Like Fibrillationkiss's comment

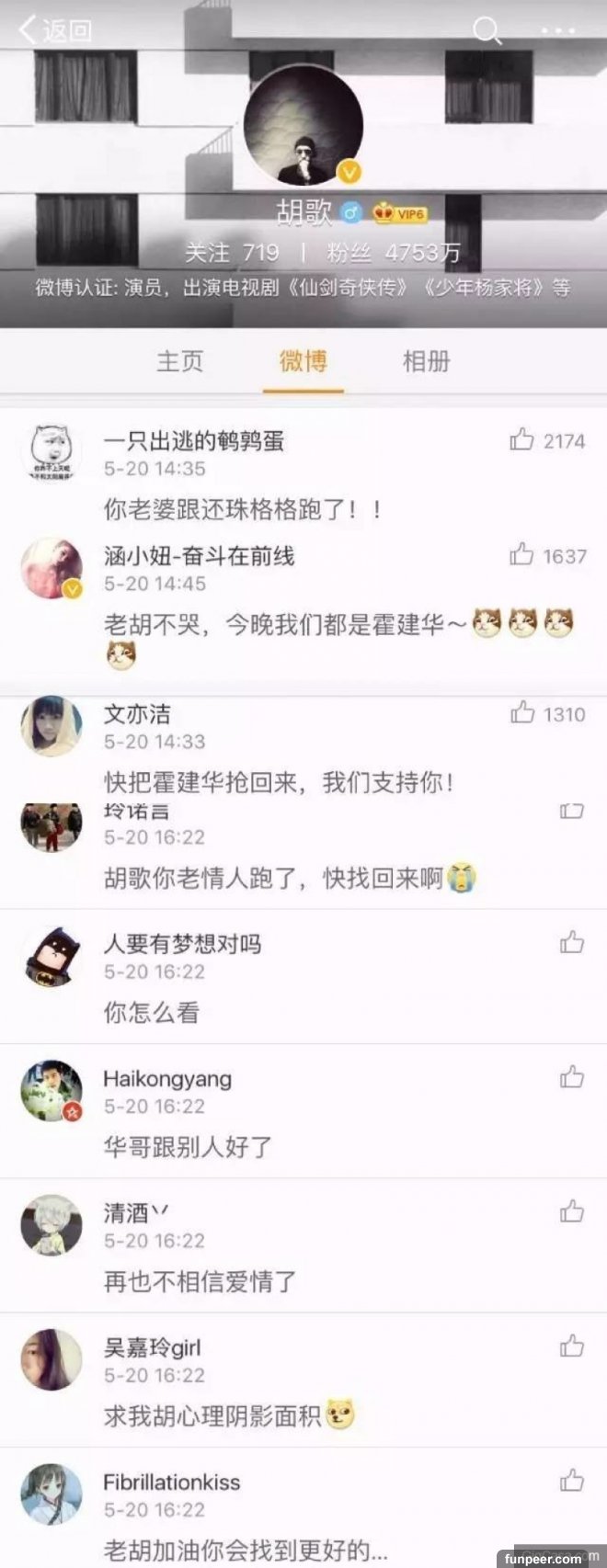coord(572,1480)
